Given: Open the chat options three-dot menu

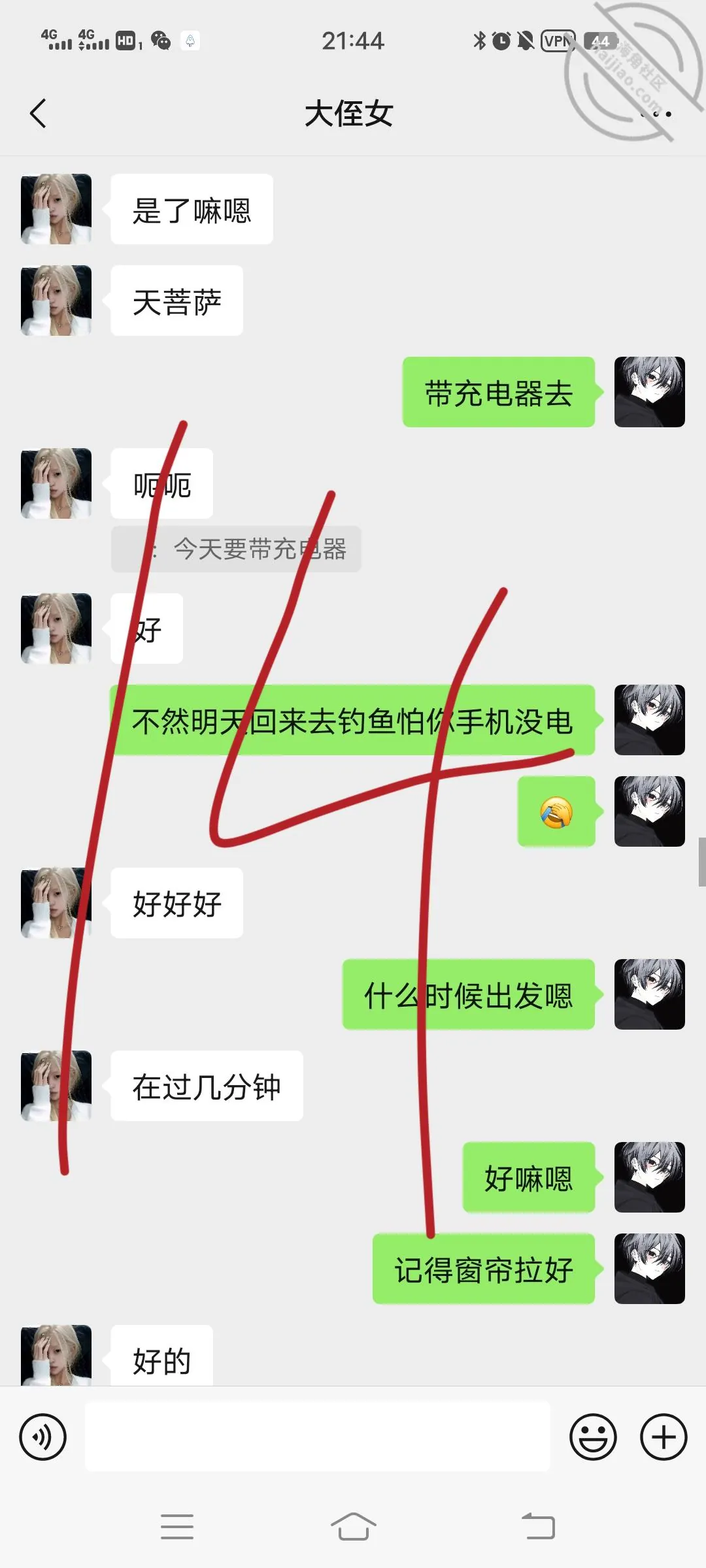Looking at the screenshot, I should coord(656,114).
